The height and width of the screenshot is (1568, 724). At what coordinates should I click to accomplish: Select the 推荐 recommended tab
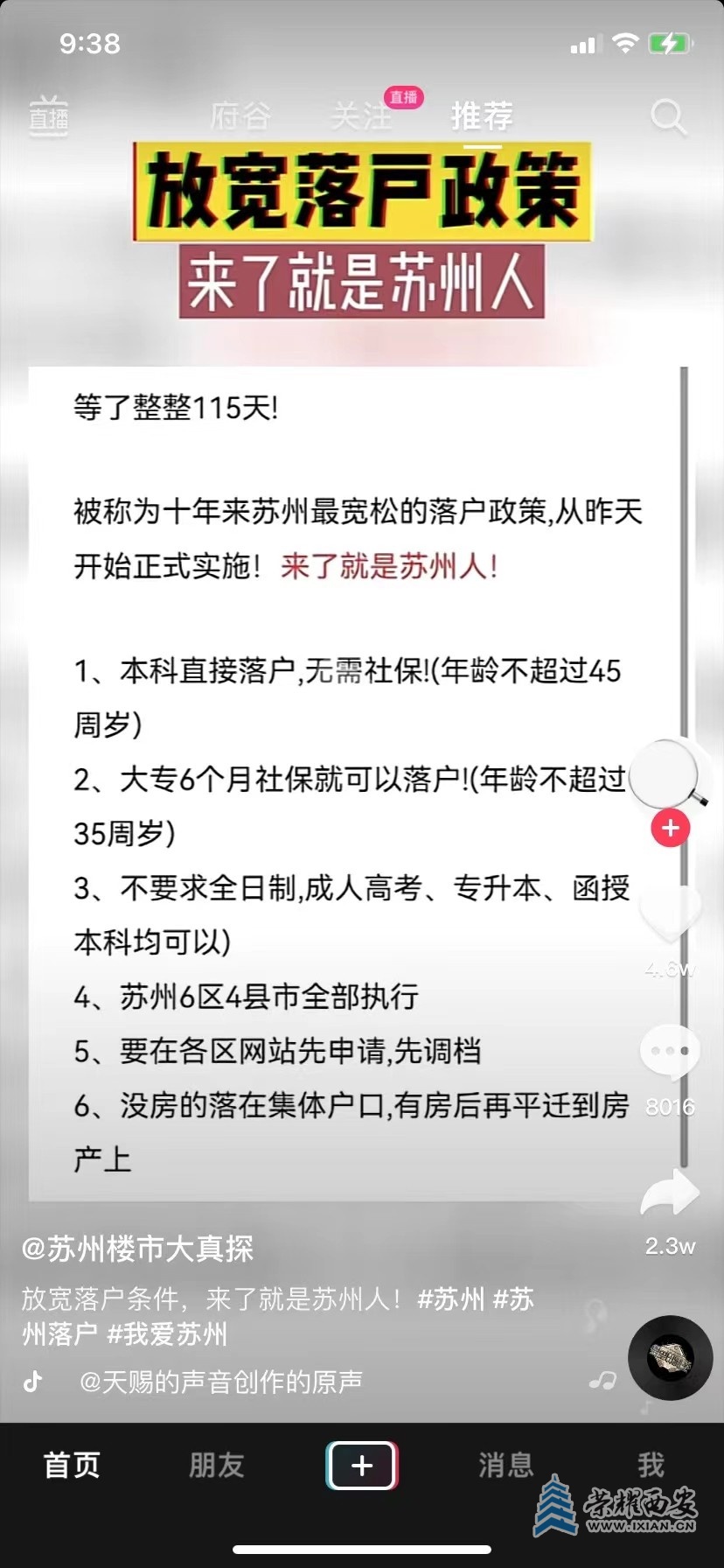[482, 116]
